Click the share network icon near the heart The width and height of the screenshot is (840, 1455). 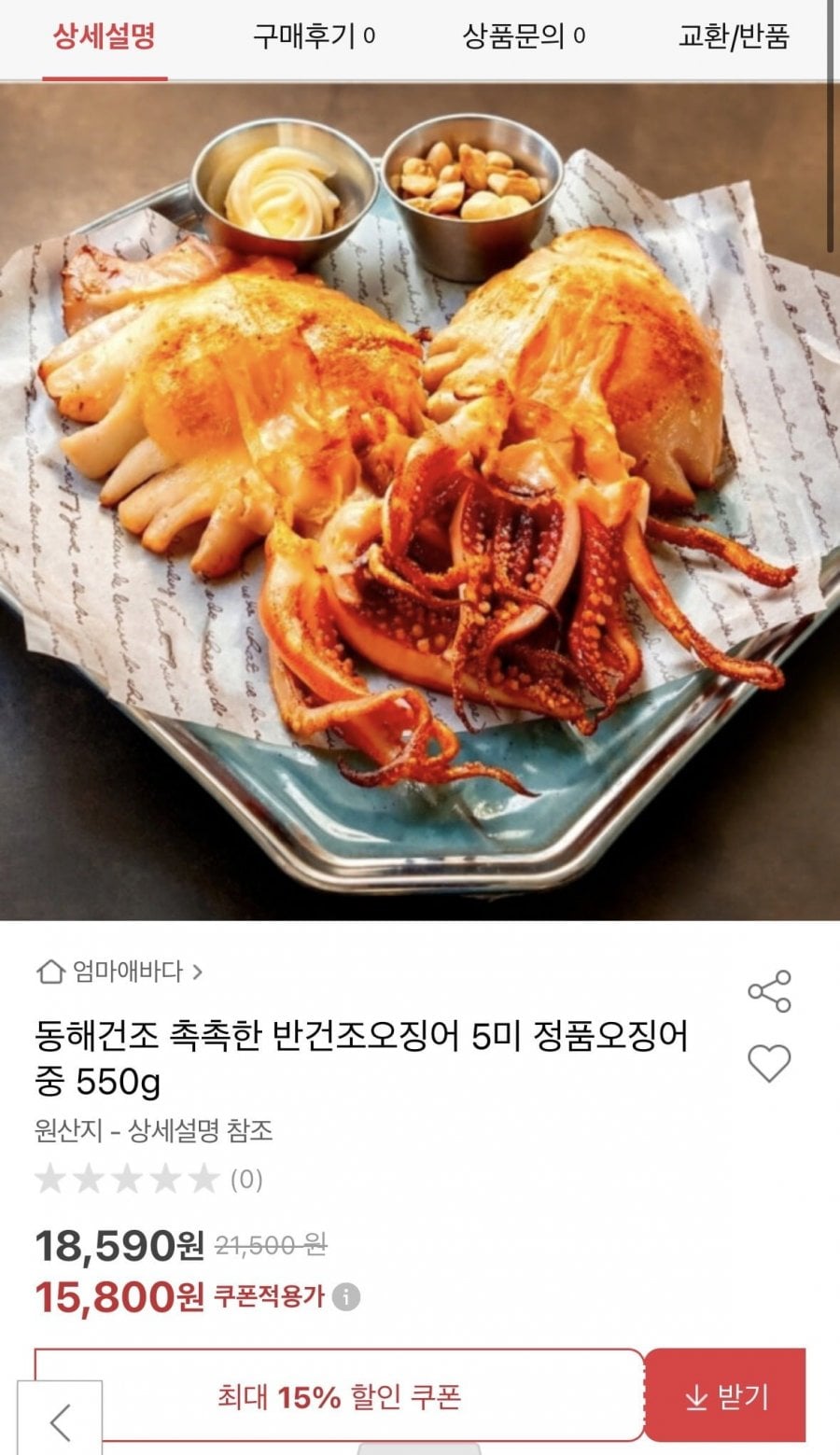click(x=769, y=992)
